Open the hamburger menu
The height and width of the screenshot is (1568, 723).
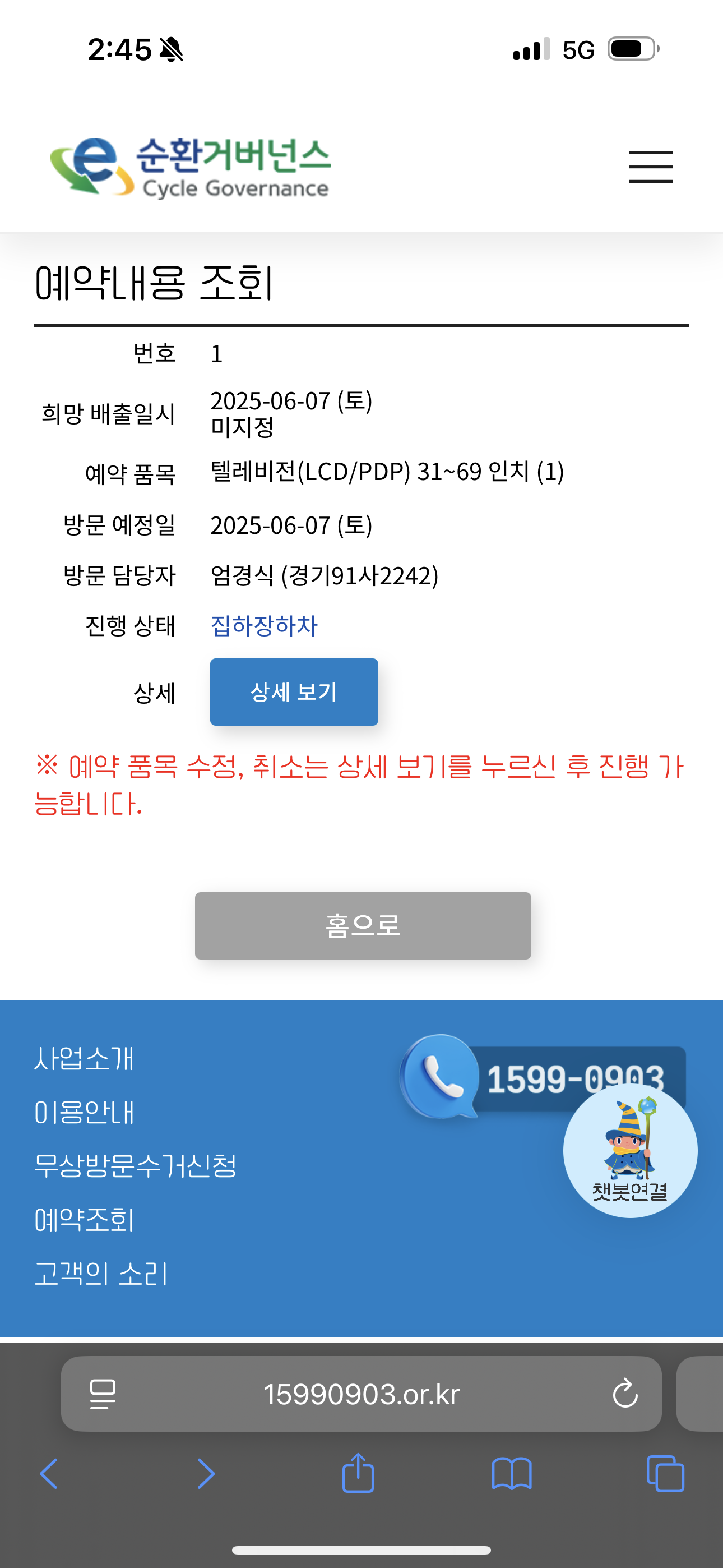650,167
